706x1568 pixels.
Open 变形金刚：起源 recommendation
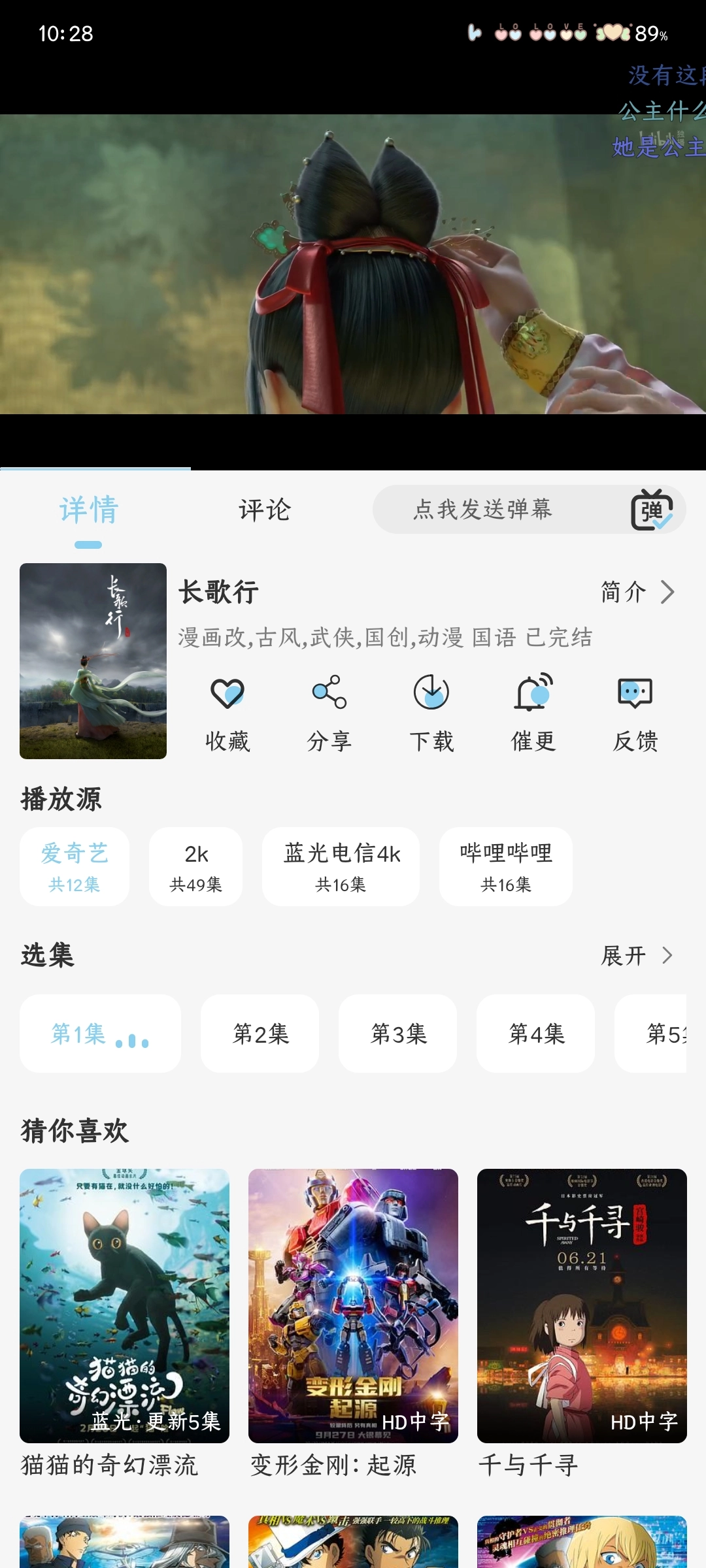[353, 1307]
